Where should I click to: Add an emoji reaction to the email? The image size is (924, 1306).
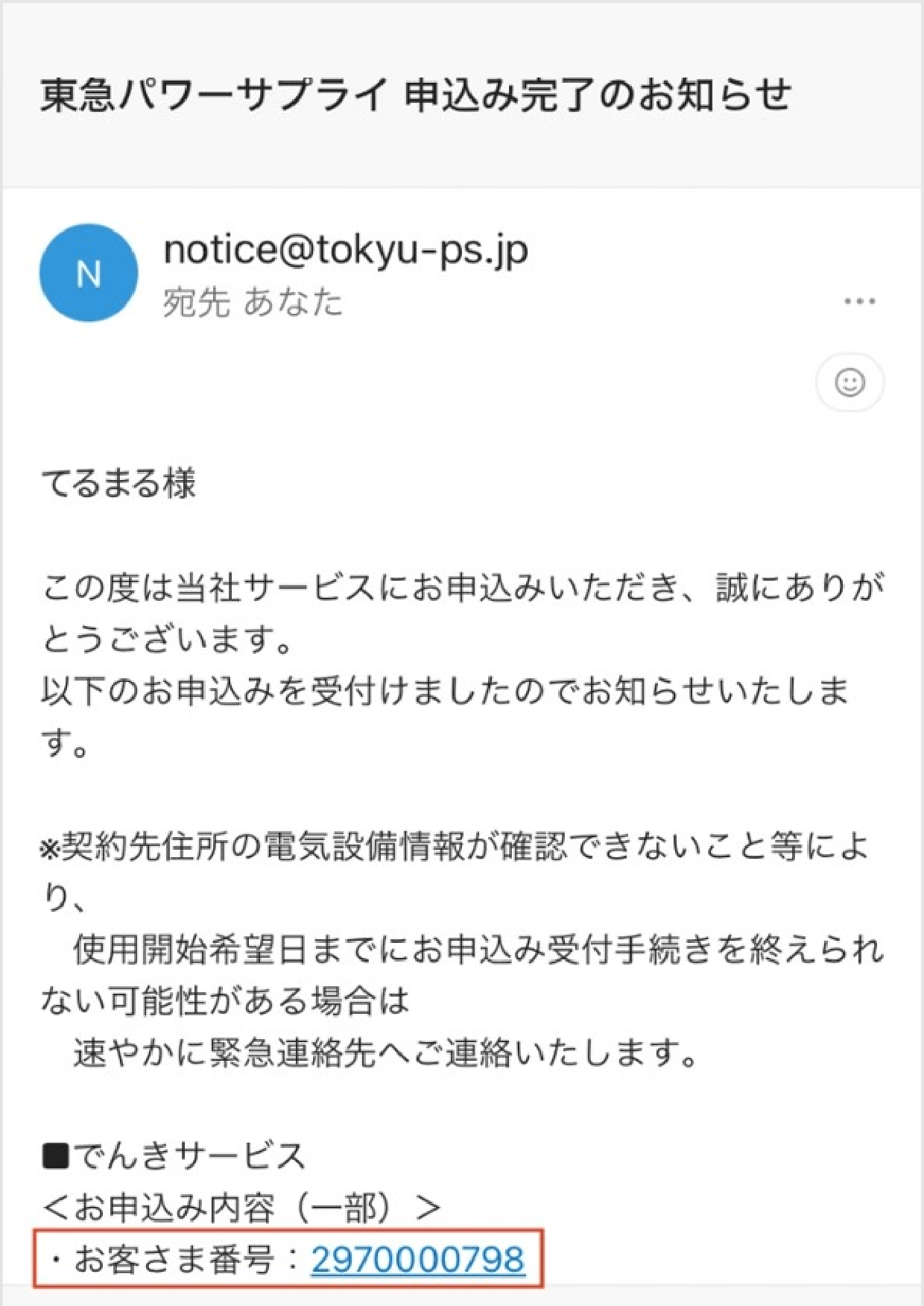[849, 382]
